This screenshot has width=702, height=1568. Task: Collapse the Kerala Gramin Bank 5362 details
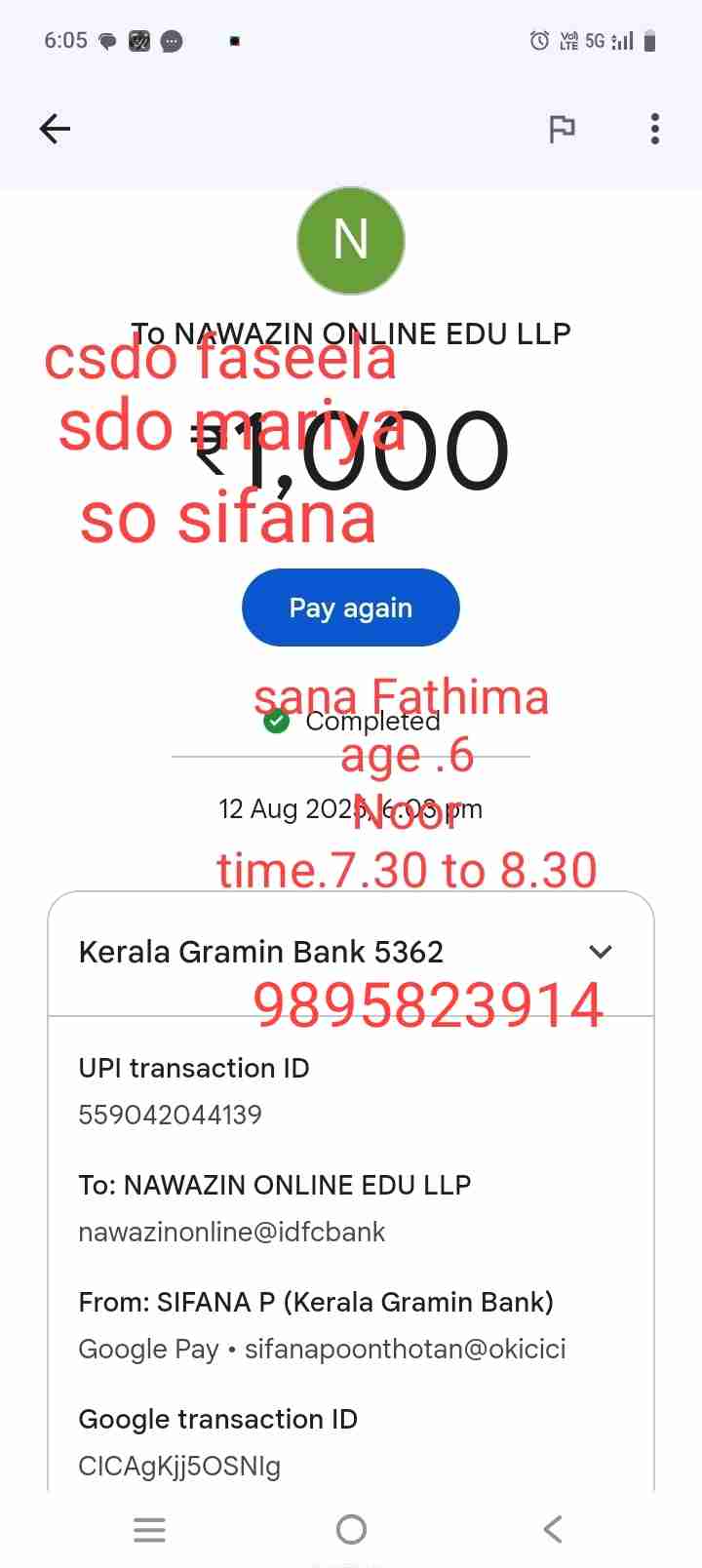click(x=600, y=951)
